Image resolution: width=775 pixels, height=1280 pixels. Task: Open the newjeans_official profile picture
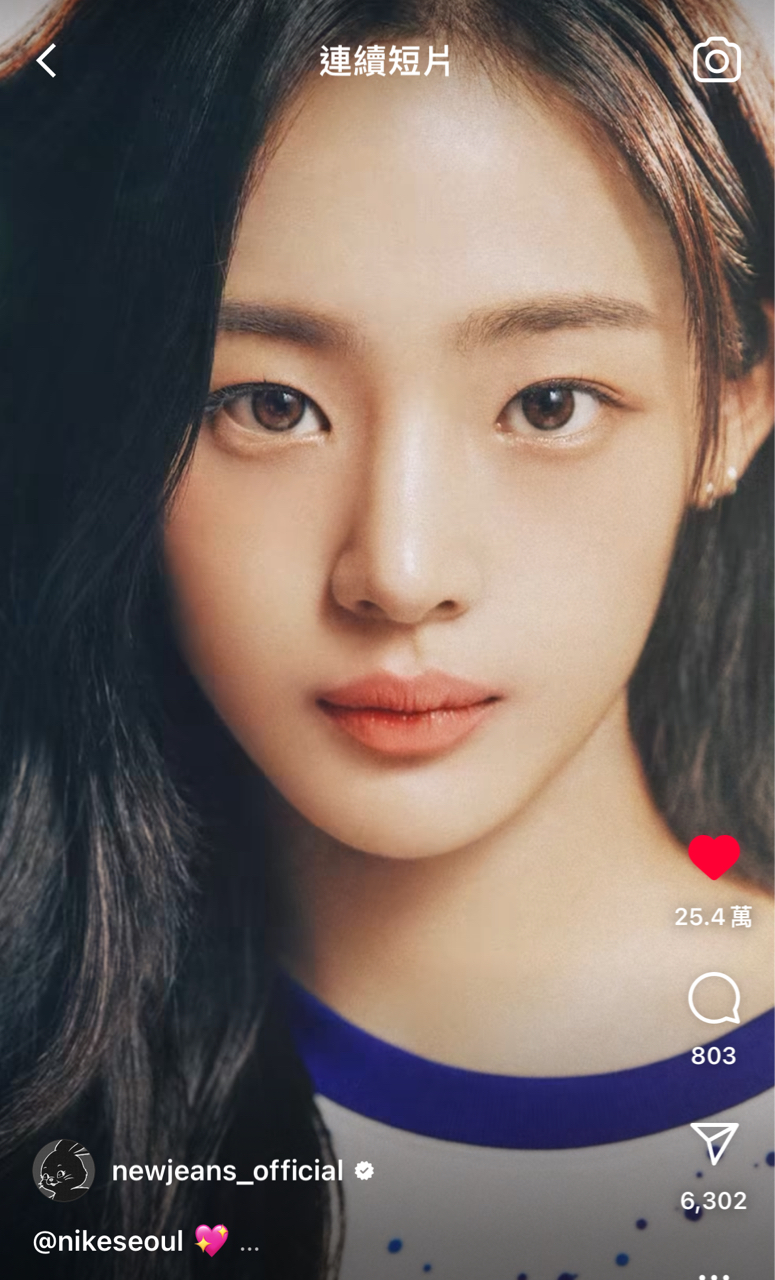64,1170
